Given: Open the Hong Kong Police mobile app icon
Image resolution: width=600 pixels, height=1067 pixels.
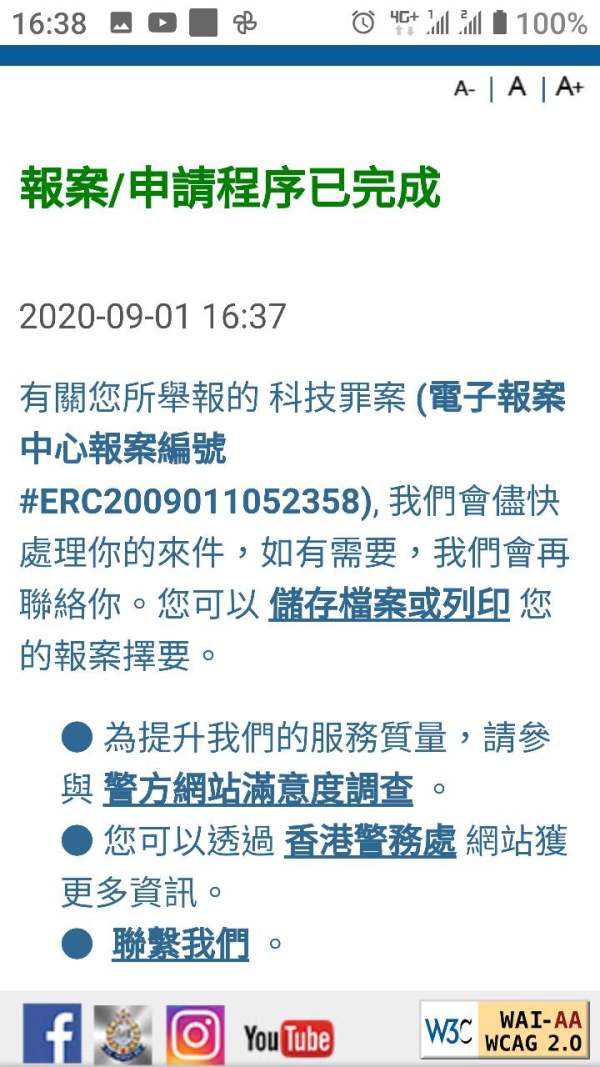Looking at the screenshot, I should (123, 1034).
